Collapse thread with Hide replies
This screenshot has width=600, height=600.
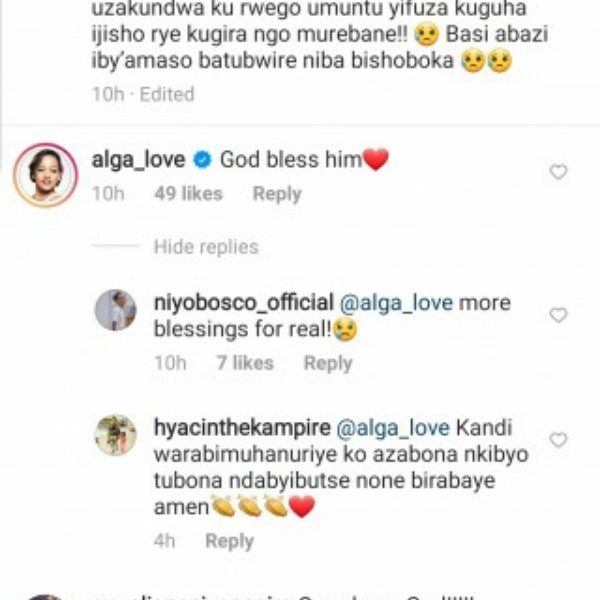tap(206, 247)
